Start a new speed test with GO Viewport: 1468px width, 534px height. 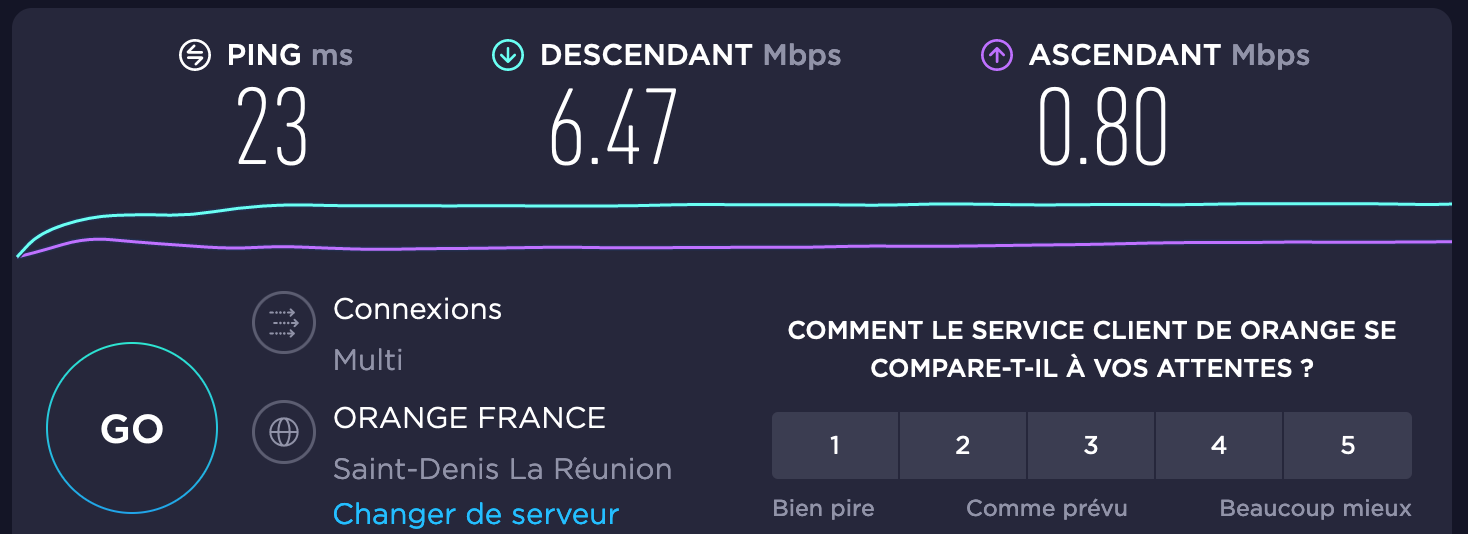pyautogui.click(x=132, y=428)
